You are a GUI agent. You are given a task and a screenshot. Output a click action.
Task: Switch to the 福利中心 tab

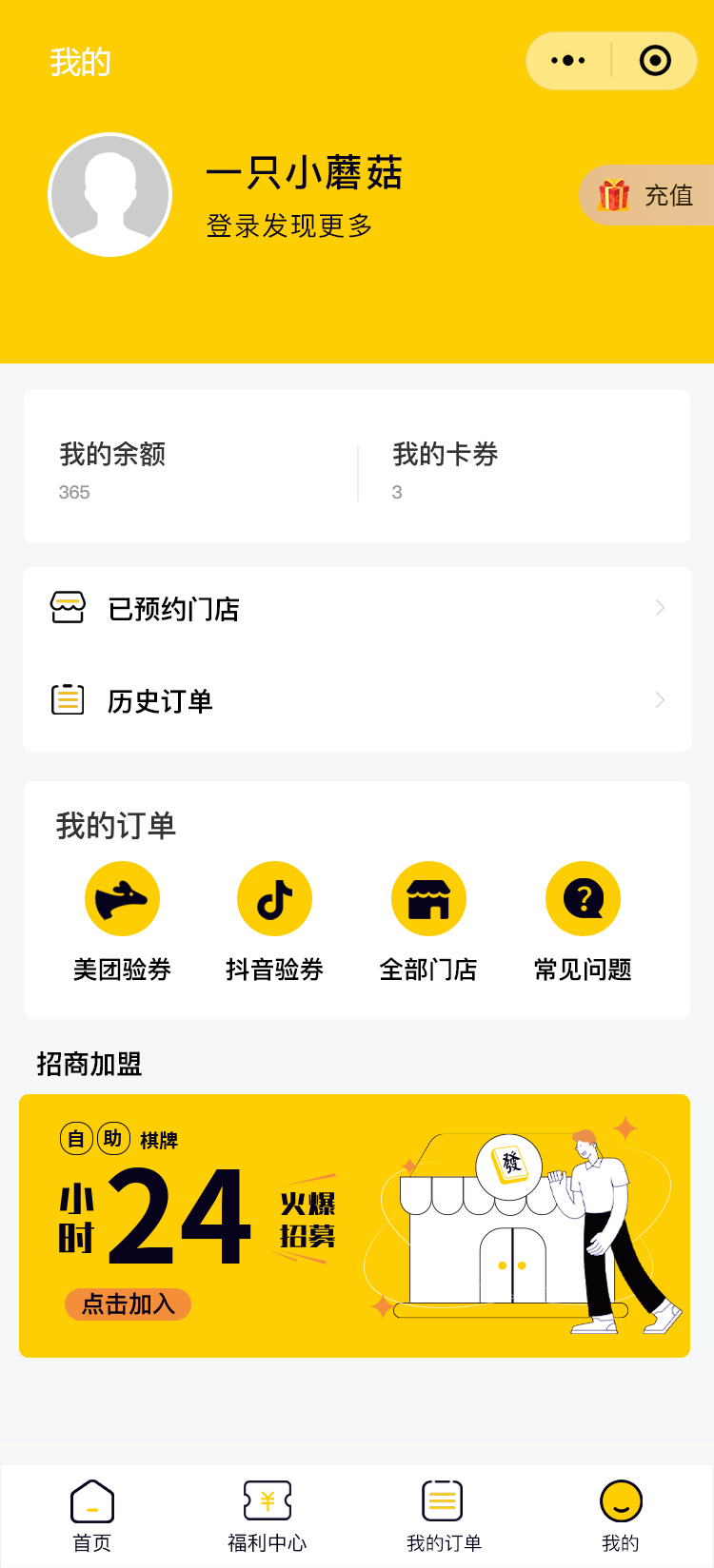(268, 1515)
